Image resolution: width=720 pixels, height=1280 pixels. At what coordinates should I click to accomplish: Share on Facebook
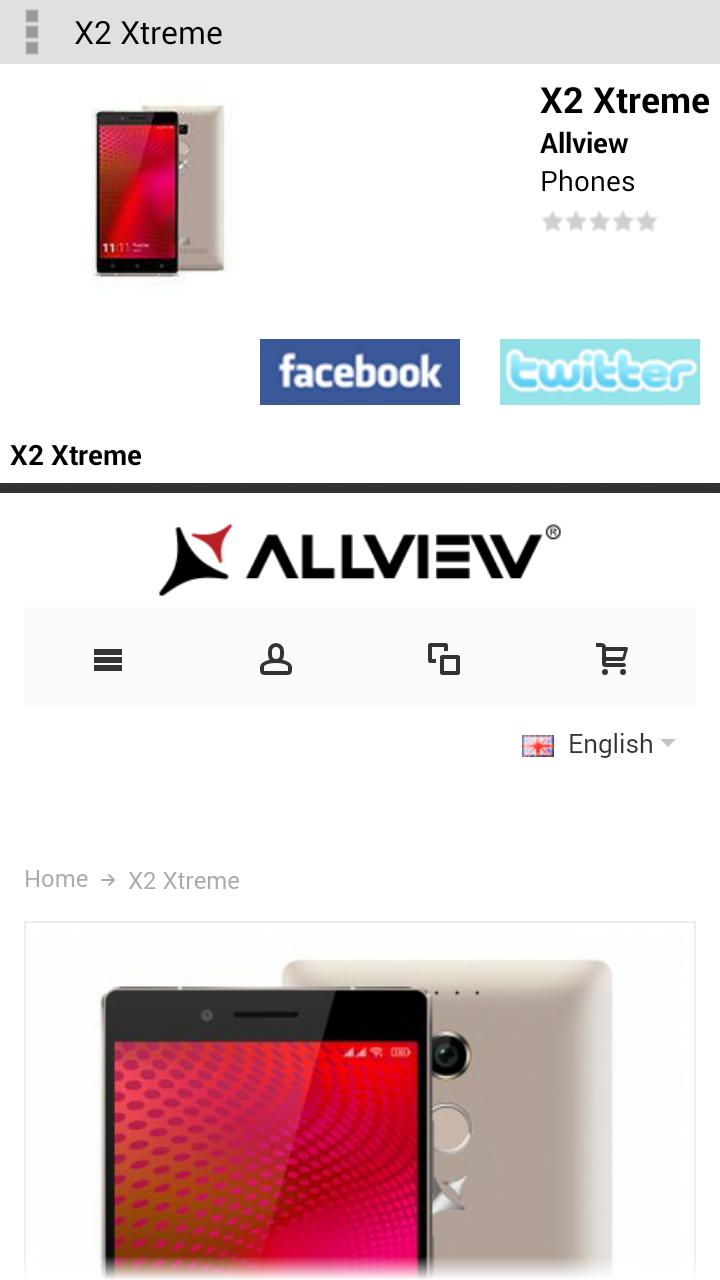click(x=360, y=372)
